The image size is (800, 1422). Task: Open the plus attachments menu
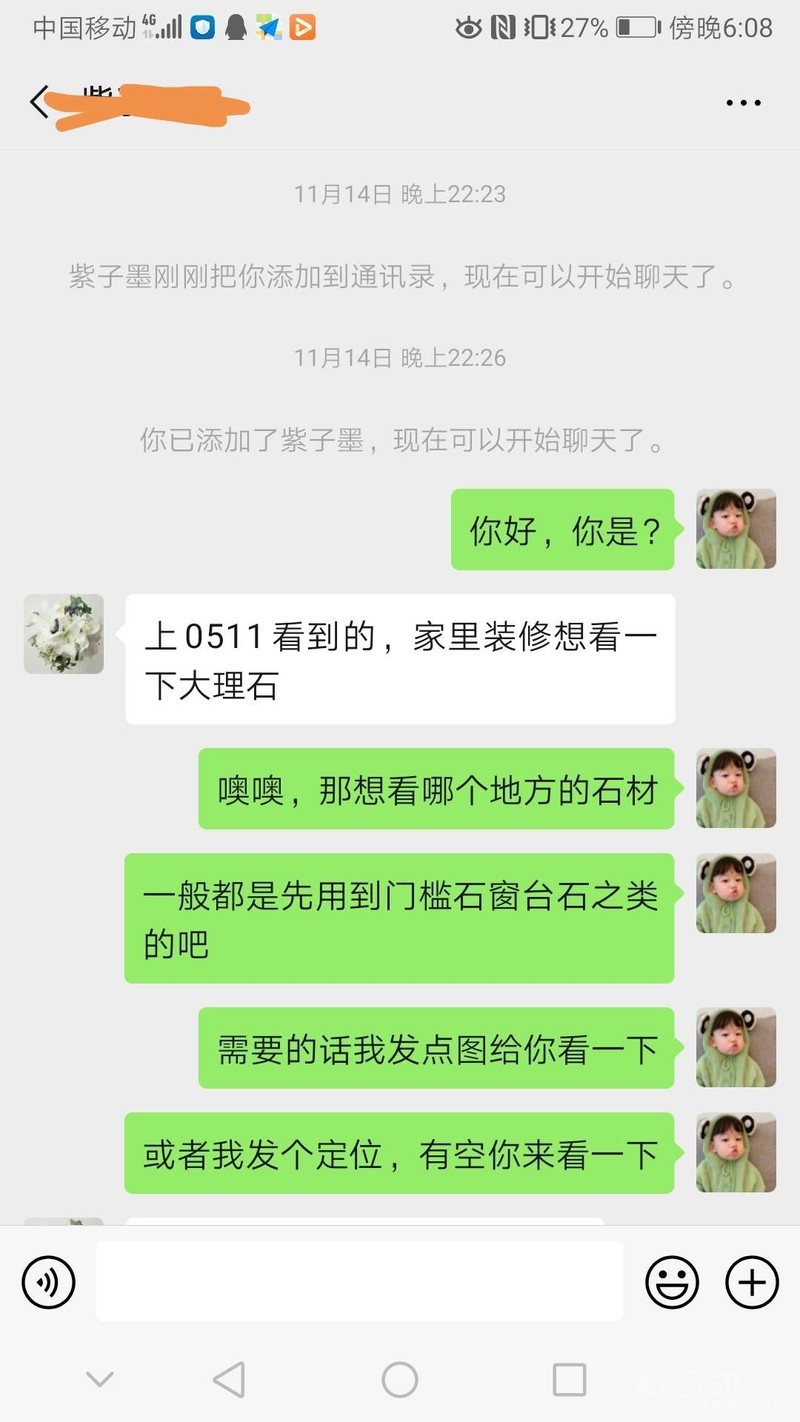(x=751, y=1281)
